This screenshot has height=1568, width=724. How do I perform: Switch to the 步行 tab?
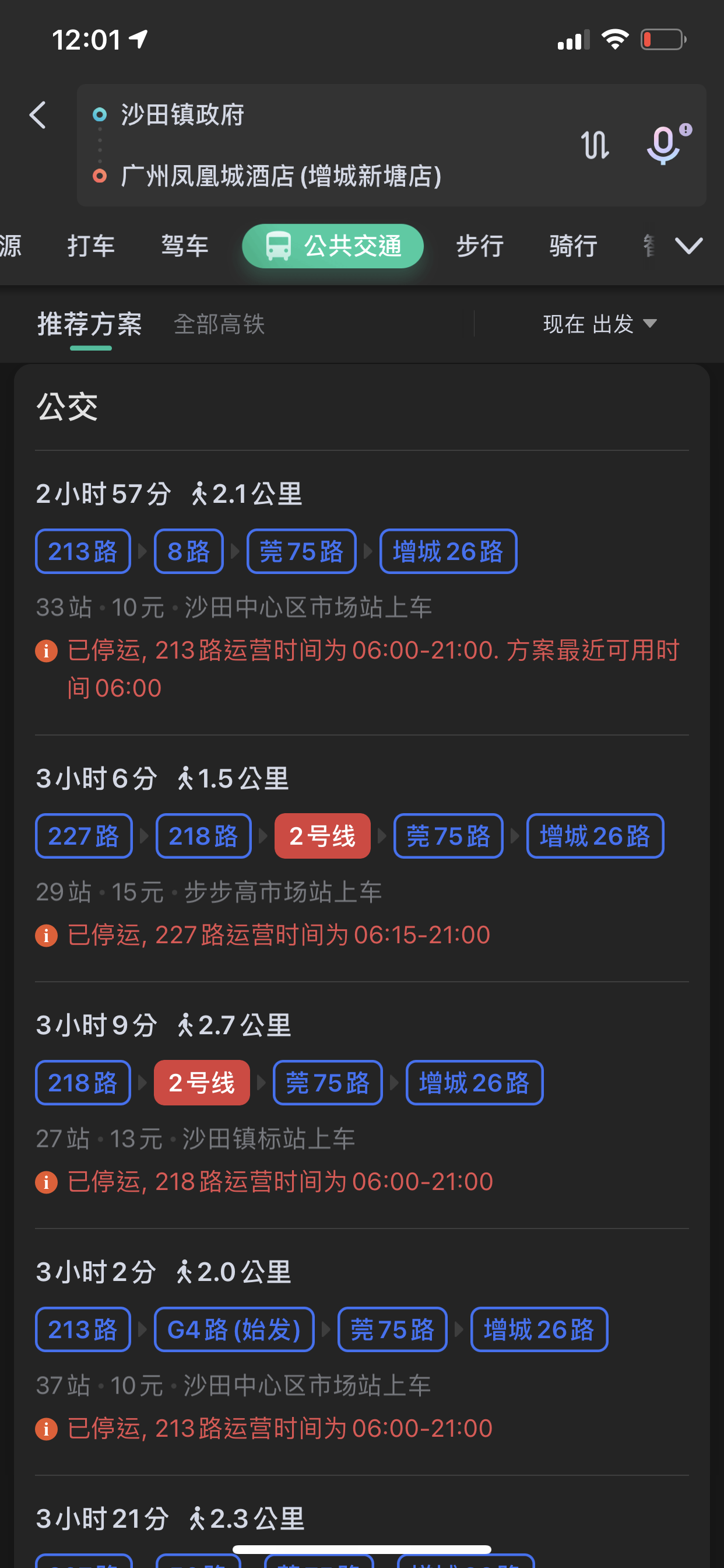tap(479, 246)
